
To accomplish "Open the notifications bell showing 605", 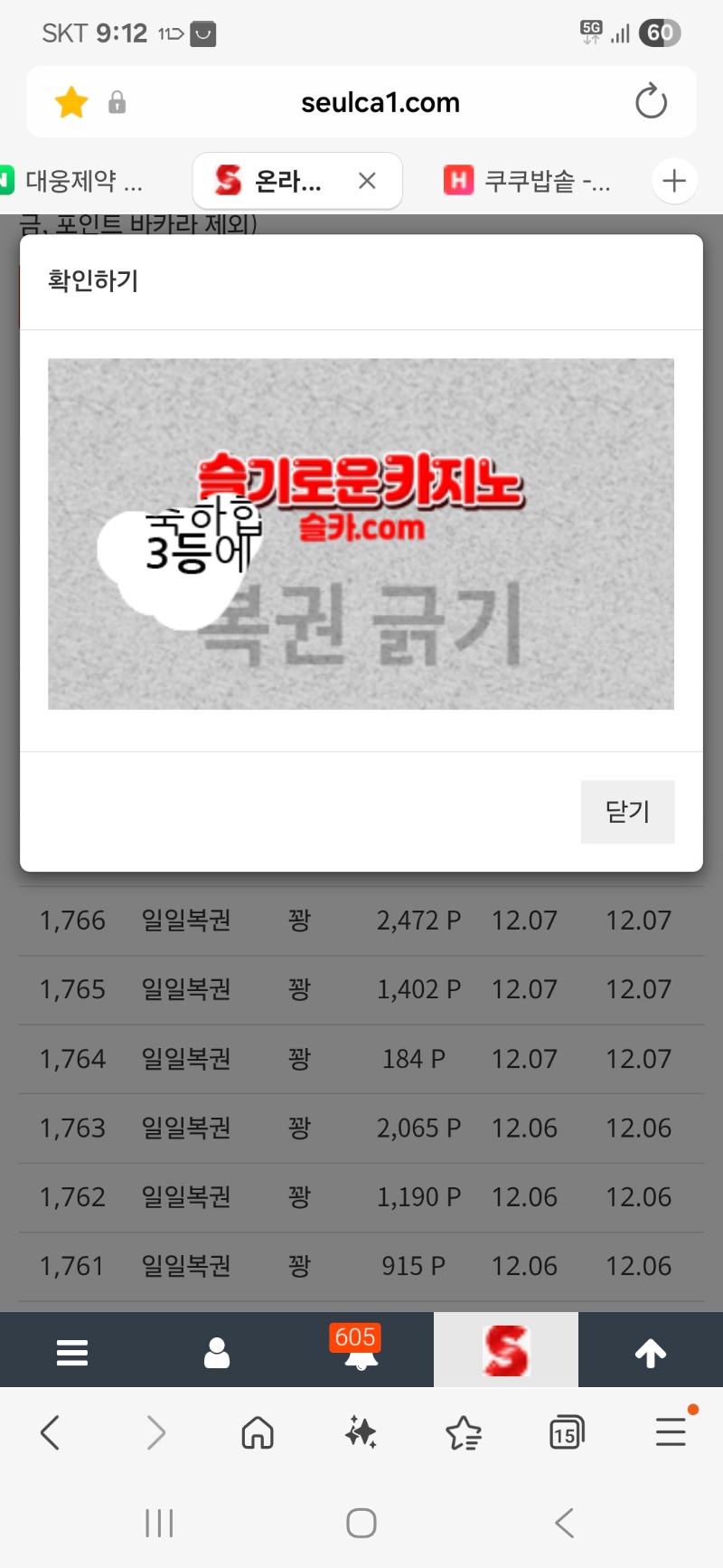I will click(361, 1352).
